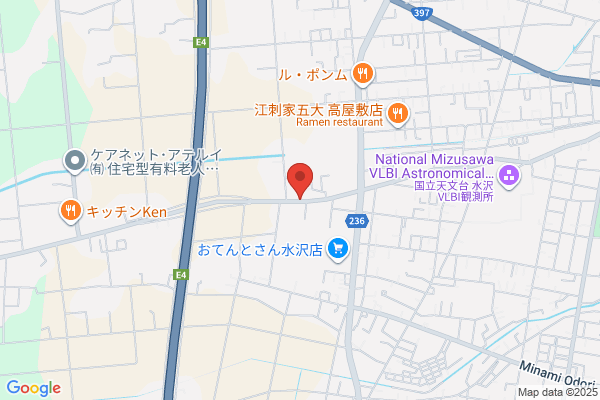This screenshot has height=400, width=600.
Task: Open National Mizusawa VLBI Astronomical marker
Action: pyautogui.click(x=509, y=177)
